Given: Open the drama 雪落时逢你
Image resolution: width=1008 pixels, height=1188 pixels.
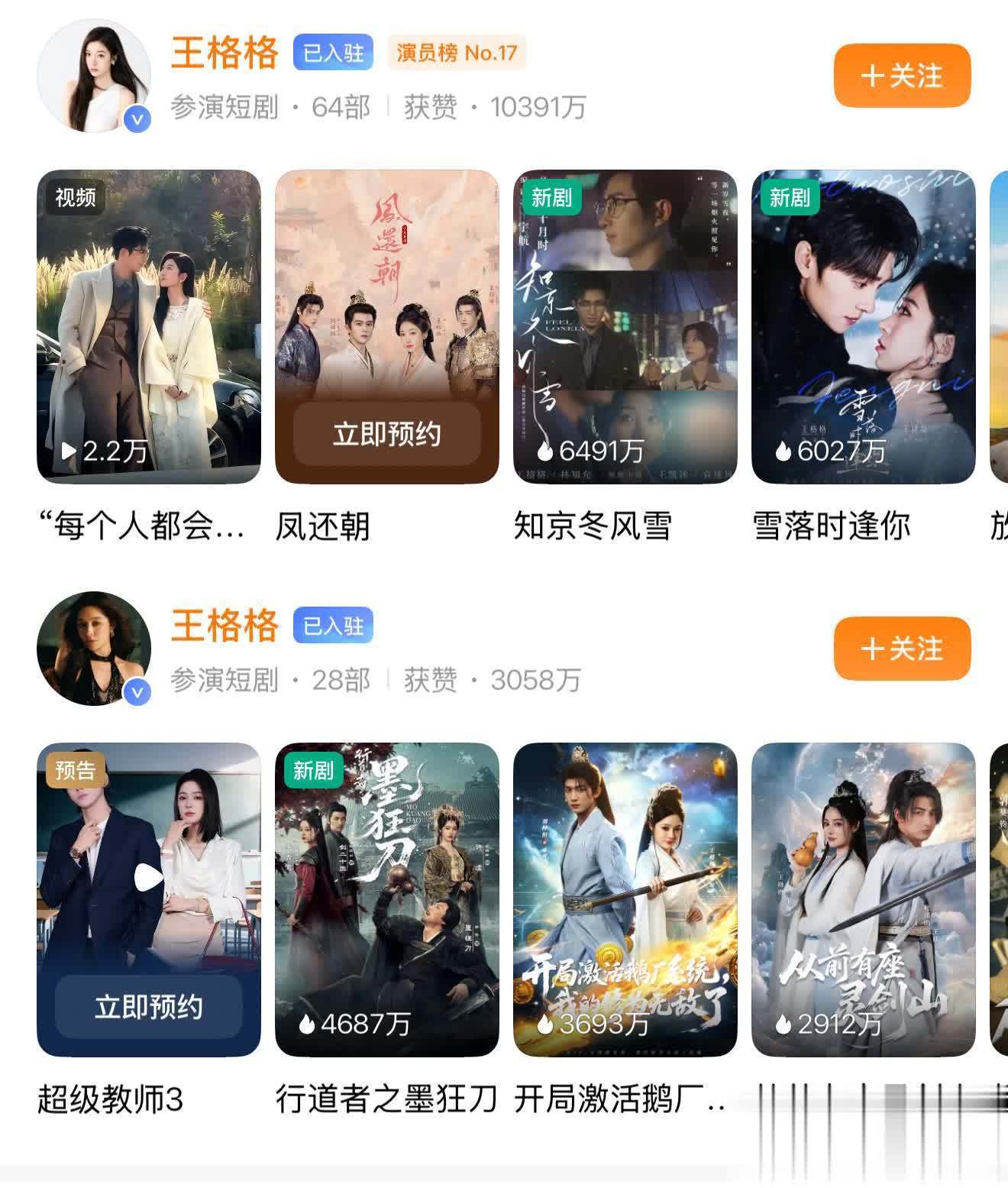Looking at the screenshot, I should coord(863,327).
